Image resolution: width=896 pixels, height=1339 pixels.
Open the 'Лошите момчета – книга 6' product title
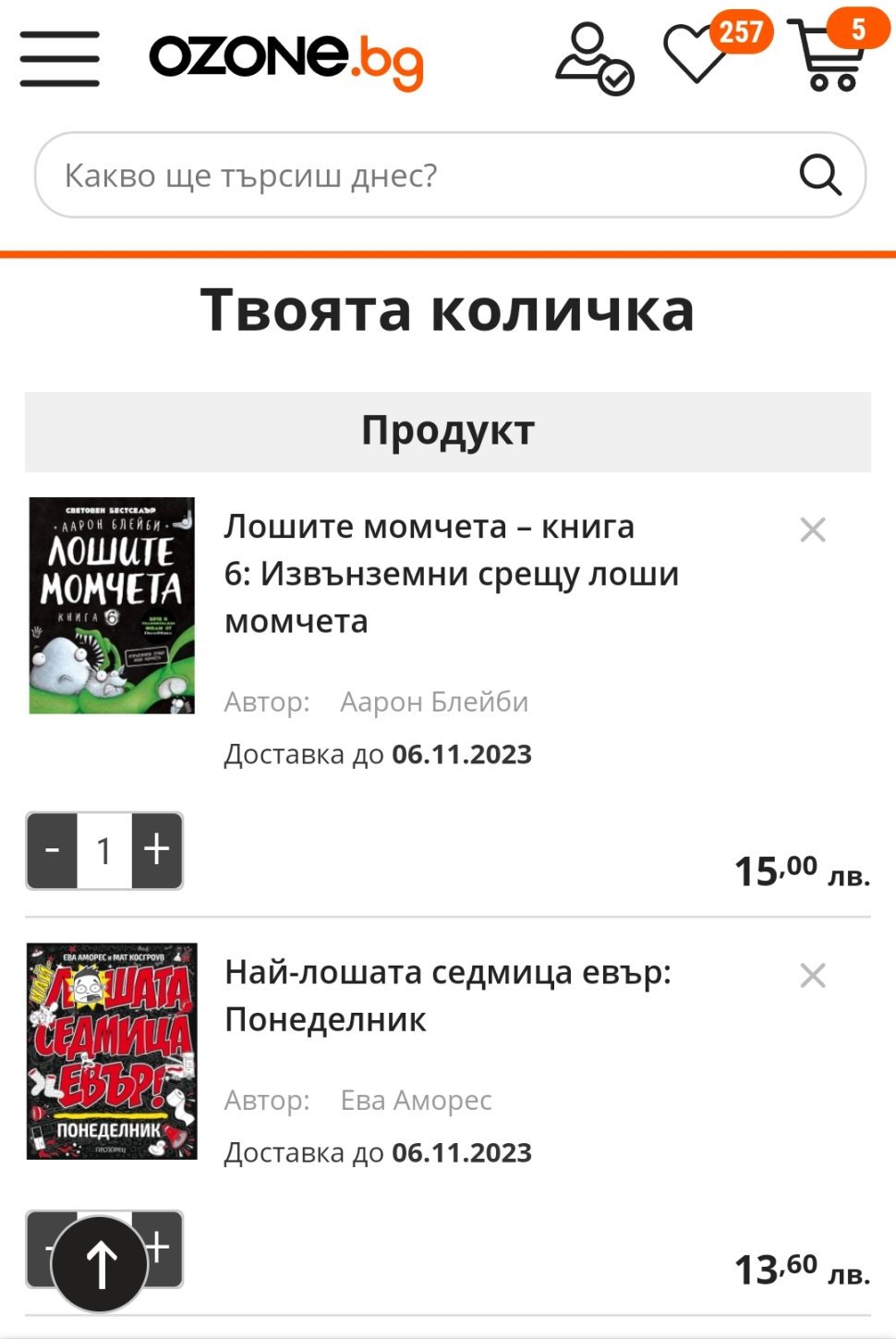click(x=451, y=573)
